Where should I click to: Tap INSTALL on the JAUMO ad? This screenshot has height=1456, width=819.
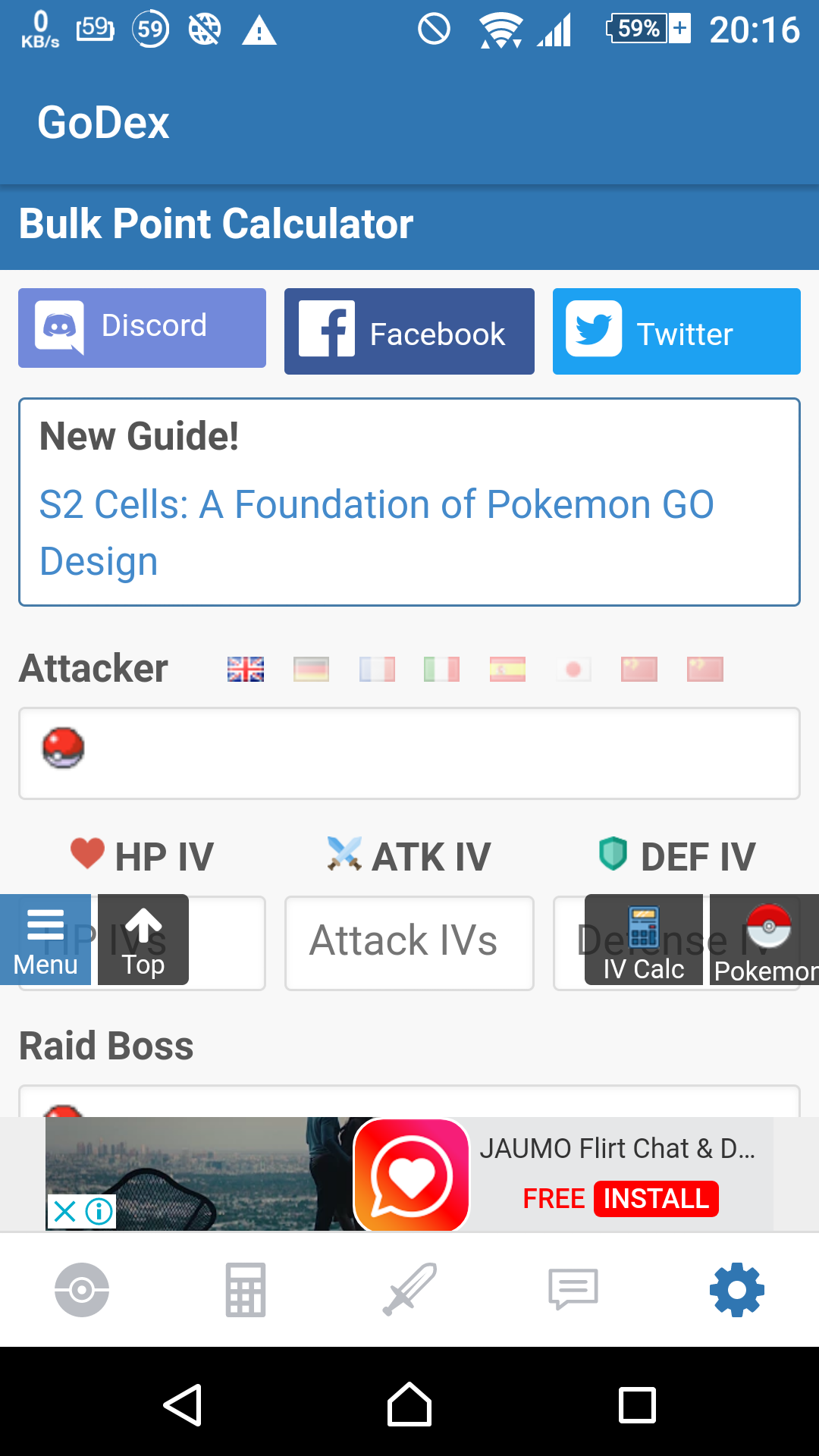(x=656, y=1199)
